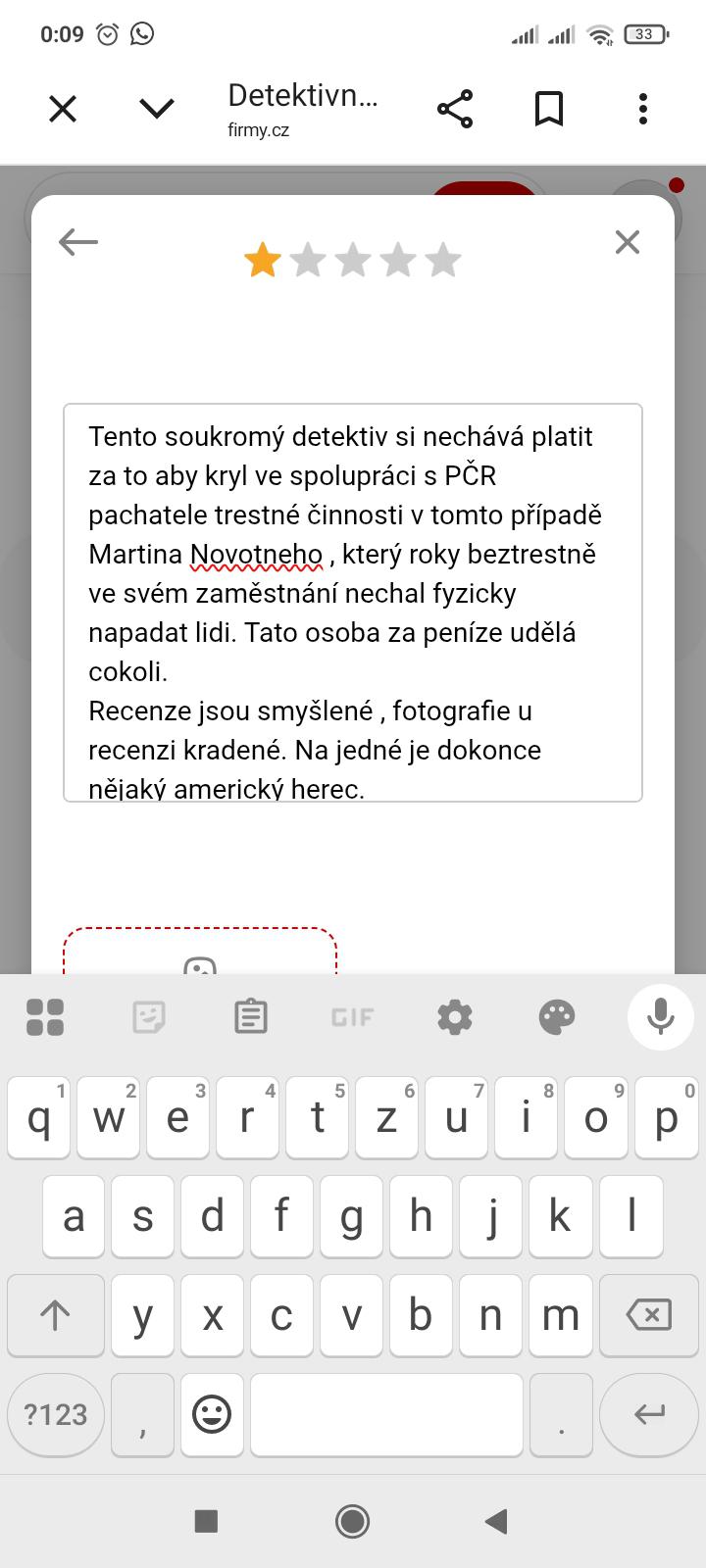Screen dimensions: 706x1568
Task: Bookmark the firmy.cz page
Action: (548, 108)
